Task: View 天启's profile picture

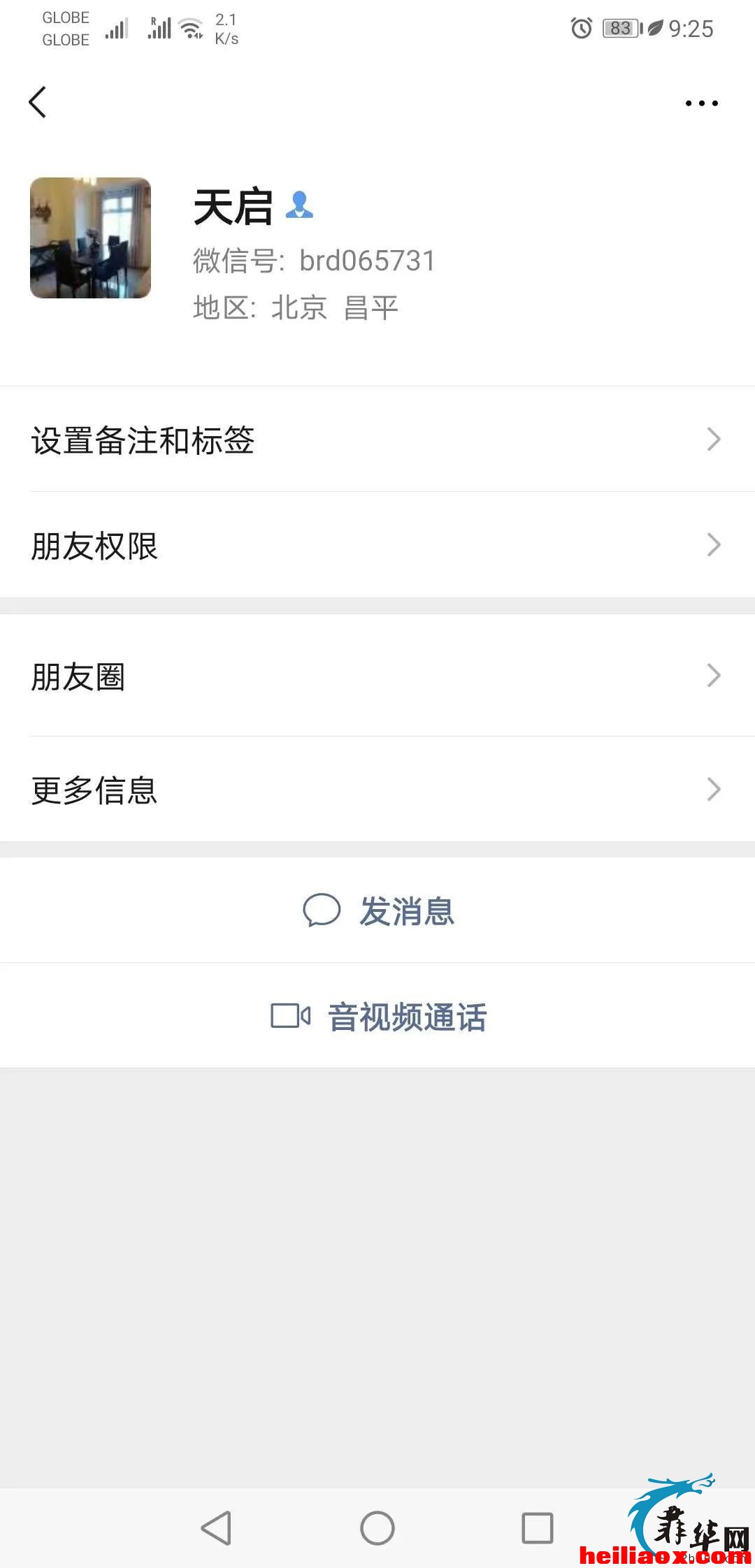Action: click(x=90, y=238)
